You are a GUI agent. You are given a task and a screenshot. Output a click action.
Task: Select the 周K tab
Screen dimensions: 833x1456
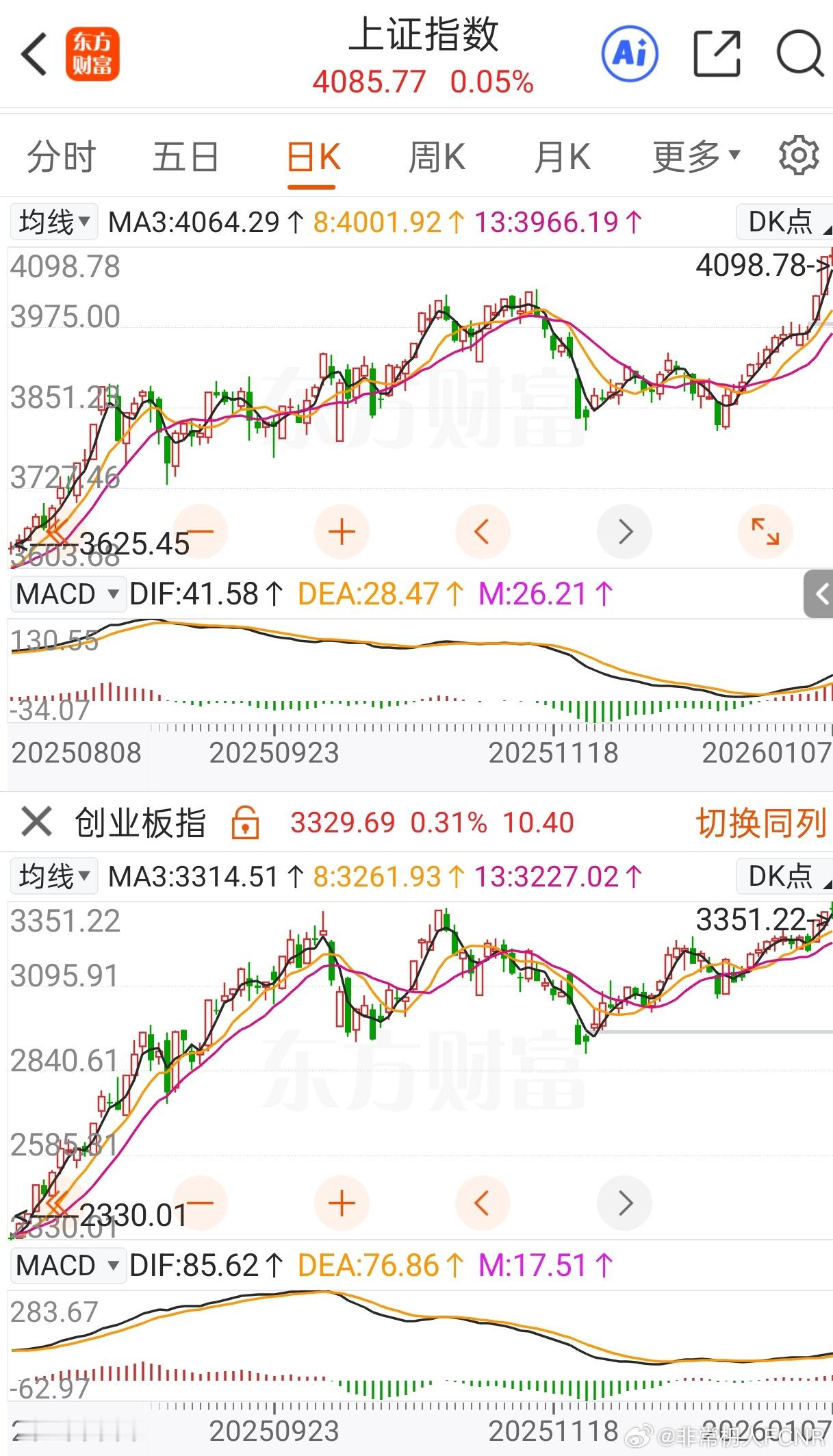[x=436, y=157]
